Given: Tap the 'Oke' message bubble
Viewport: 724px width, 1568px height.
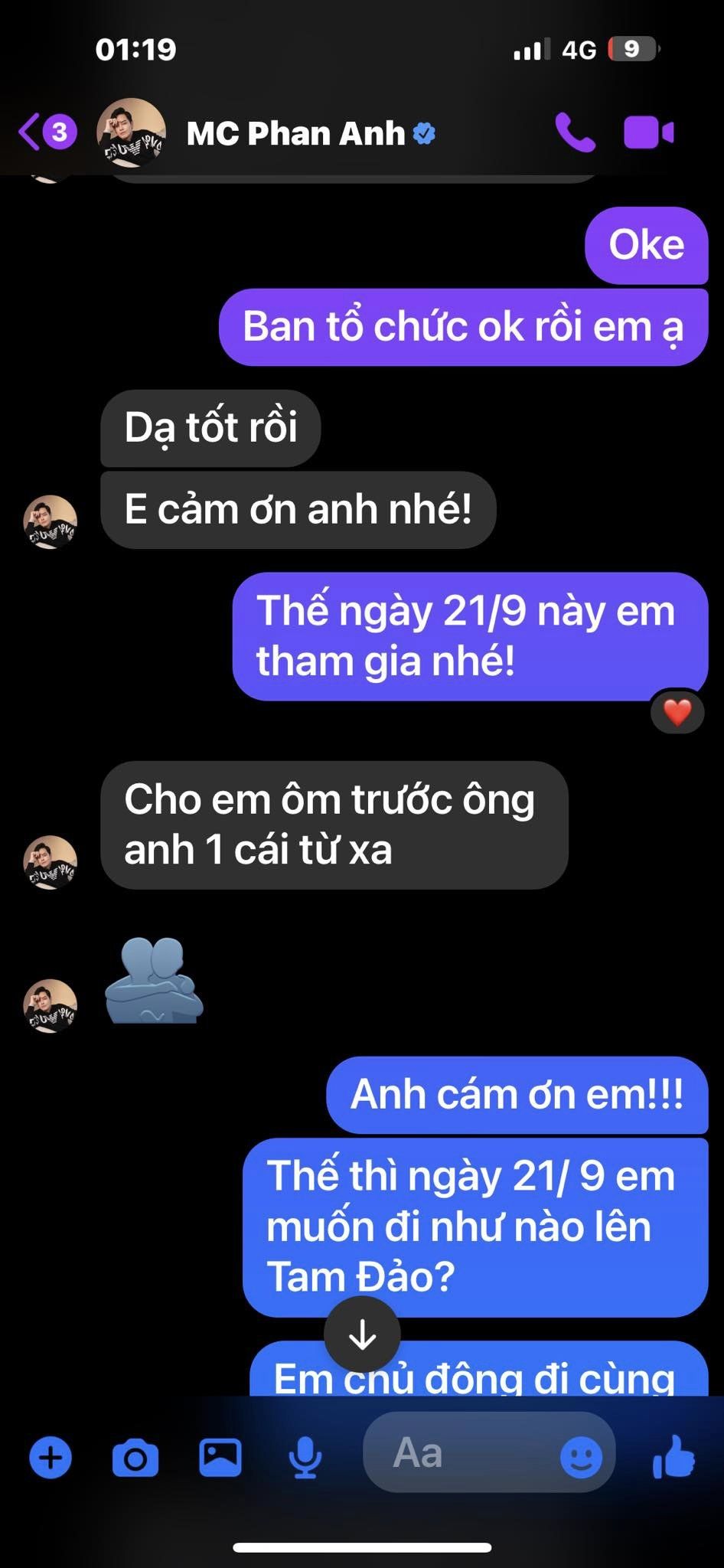Looking at the screenshot, I should click(647, 245).
